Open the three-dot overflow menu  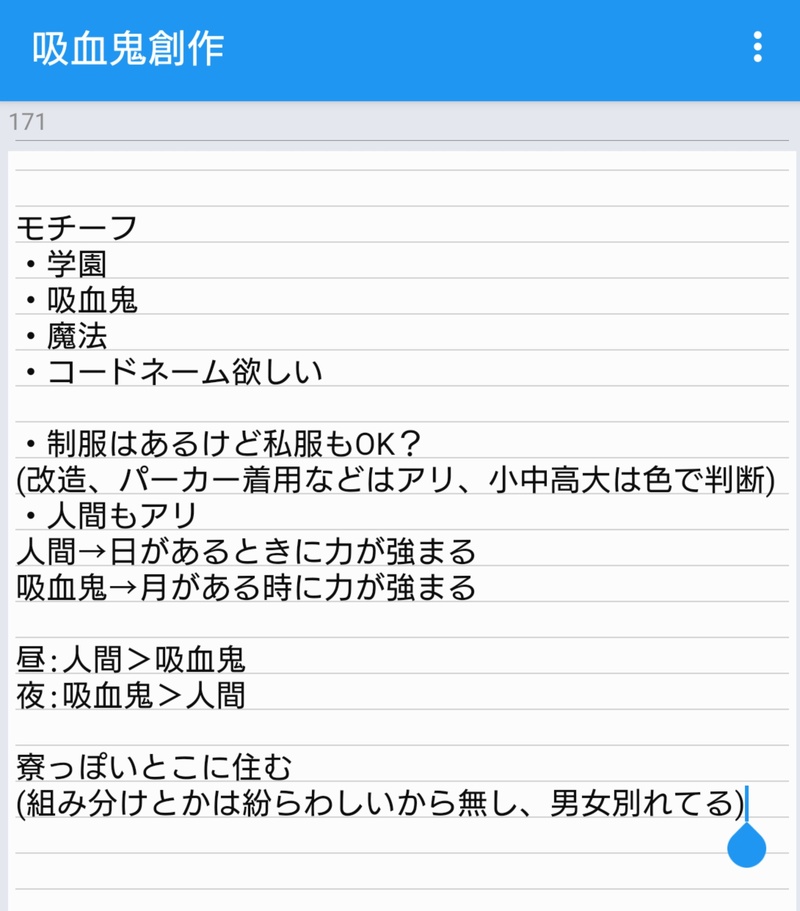point(757,47)
